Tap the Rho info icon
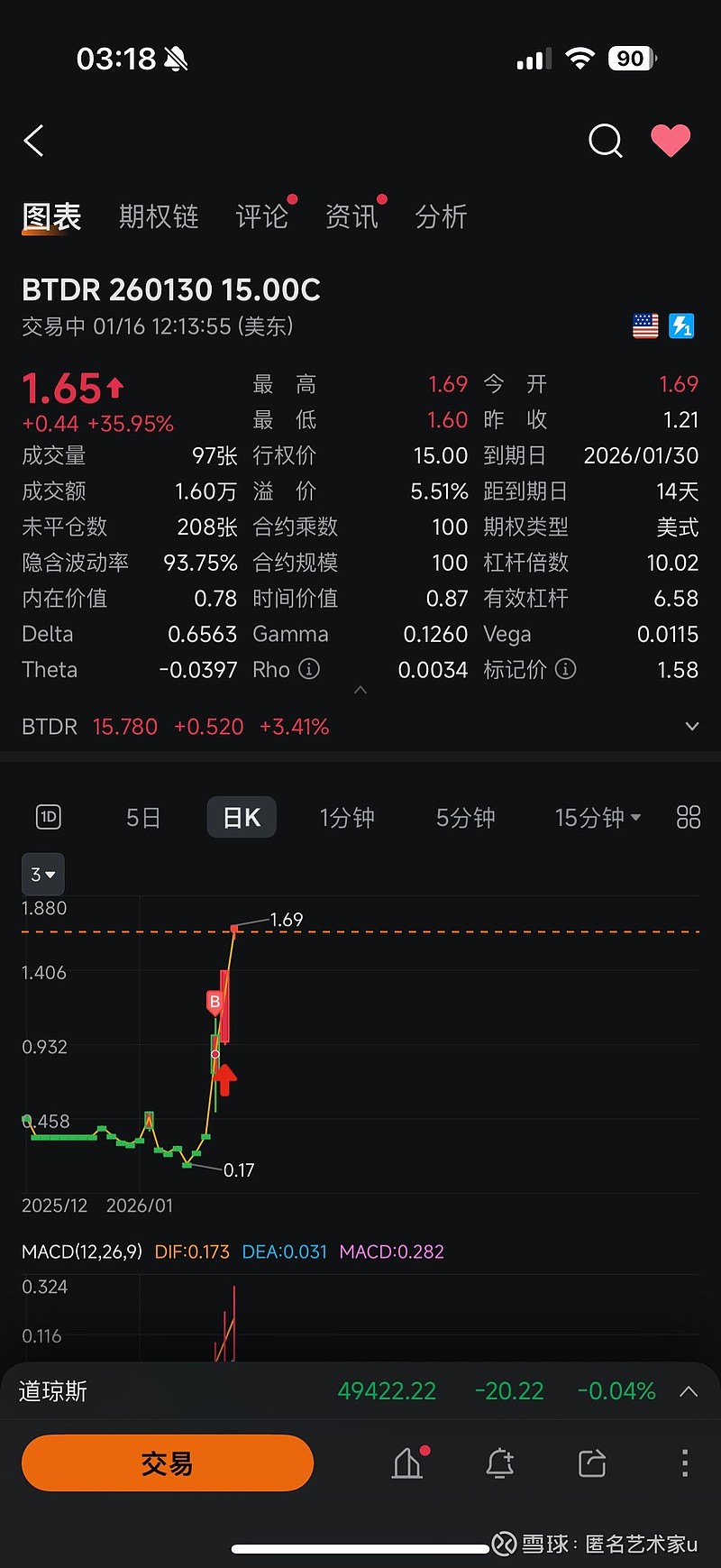 coord(309,670)
